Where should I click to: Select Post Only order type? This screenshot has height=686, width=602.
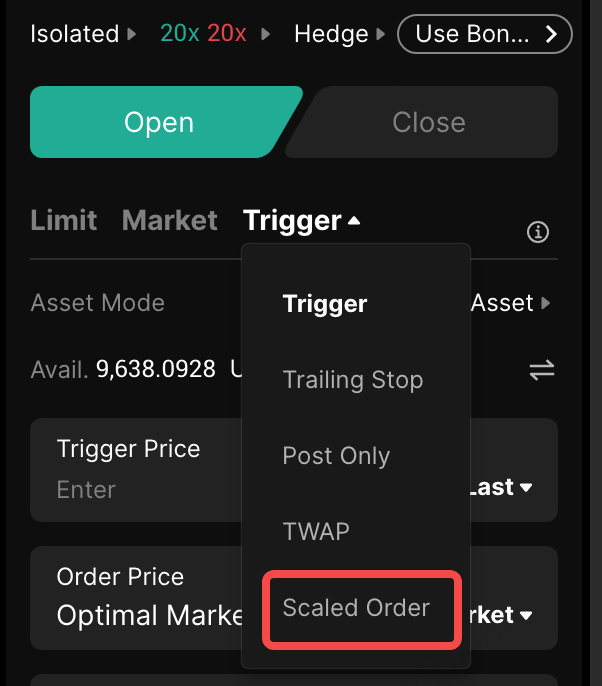336,456
